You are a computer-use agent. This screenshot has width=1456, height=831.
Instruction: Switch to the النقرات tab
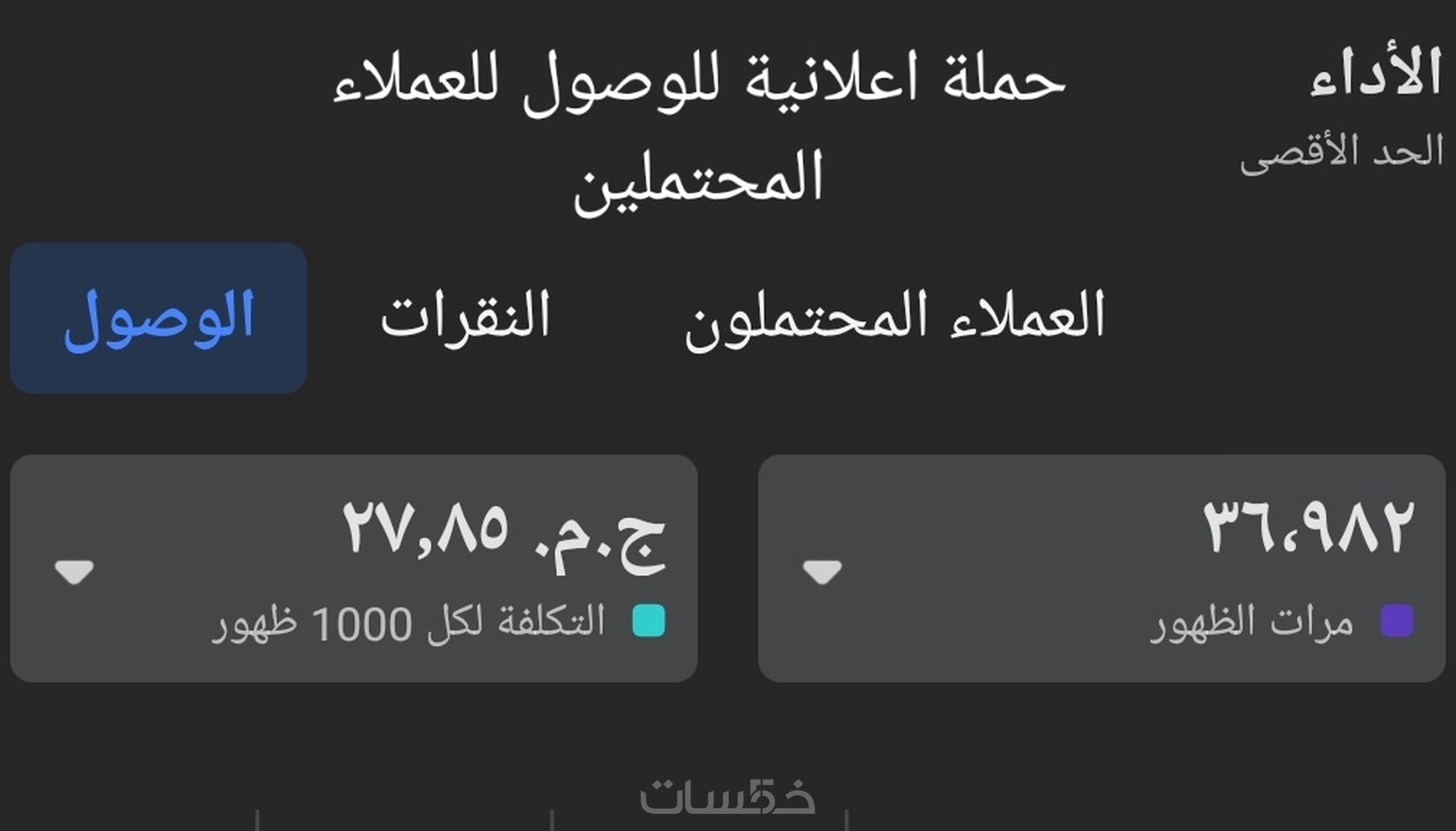465,317
